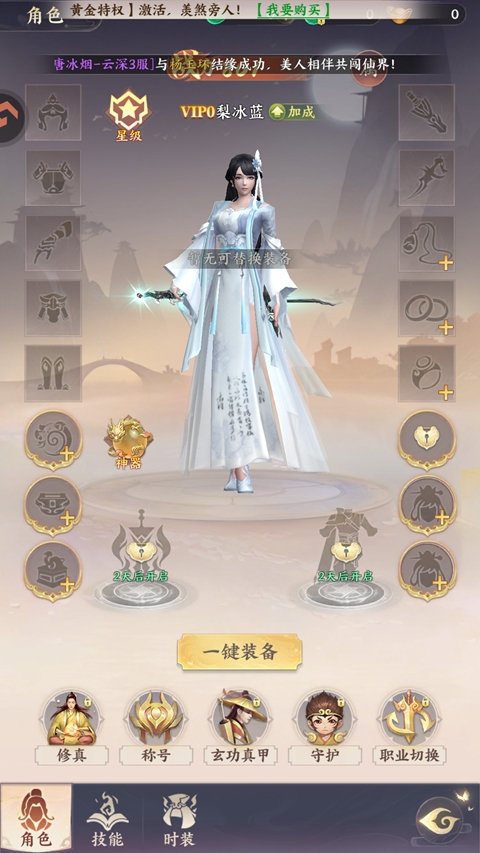The image size is (480, 853).
Task: Select the boots equipment slot
Action: (x=53, y=373)
